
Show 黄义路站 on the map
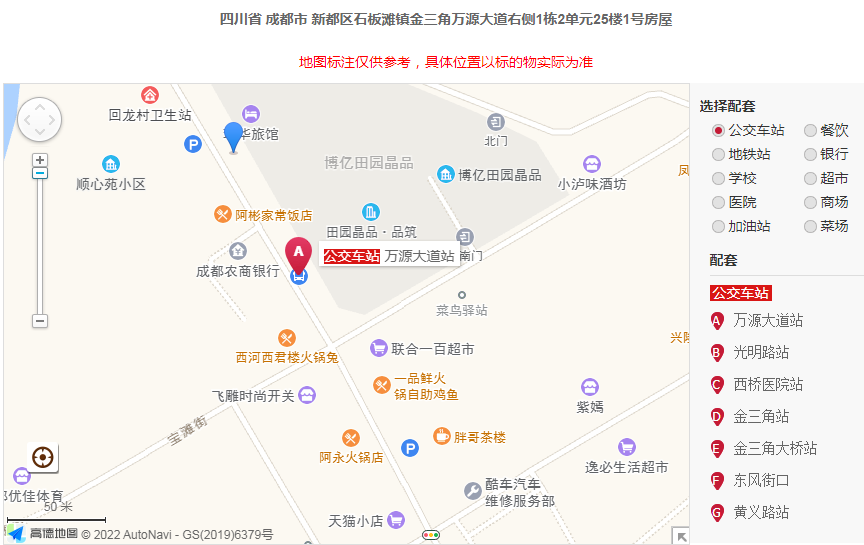pos(760,512)
